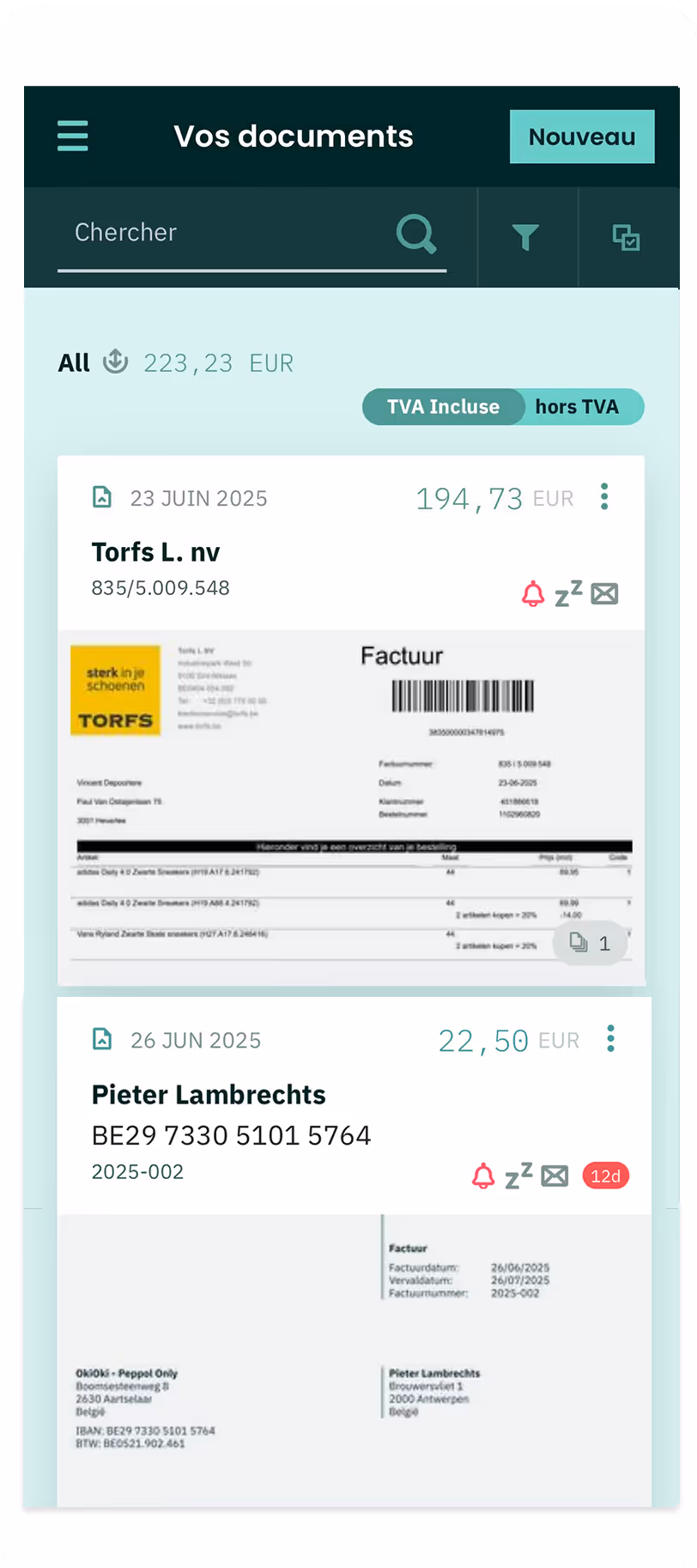Open the hamburger menu
Viewport: 697px width, 1568px height.
(73, 136)
